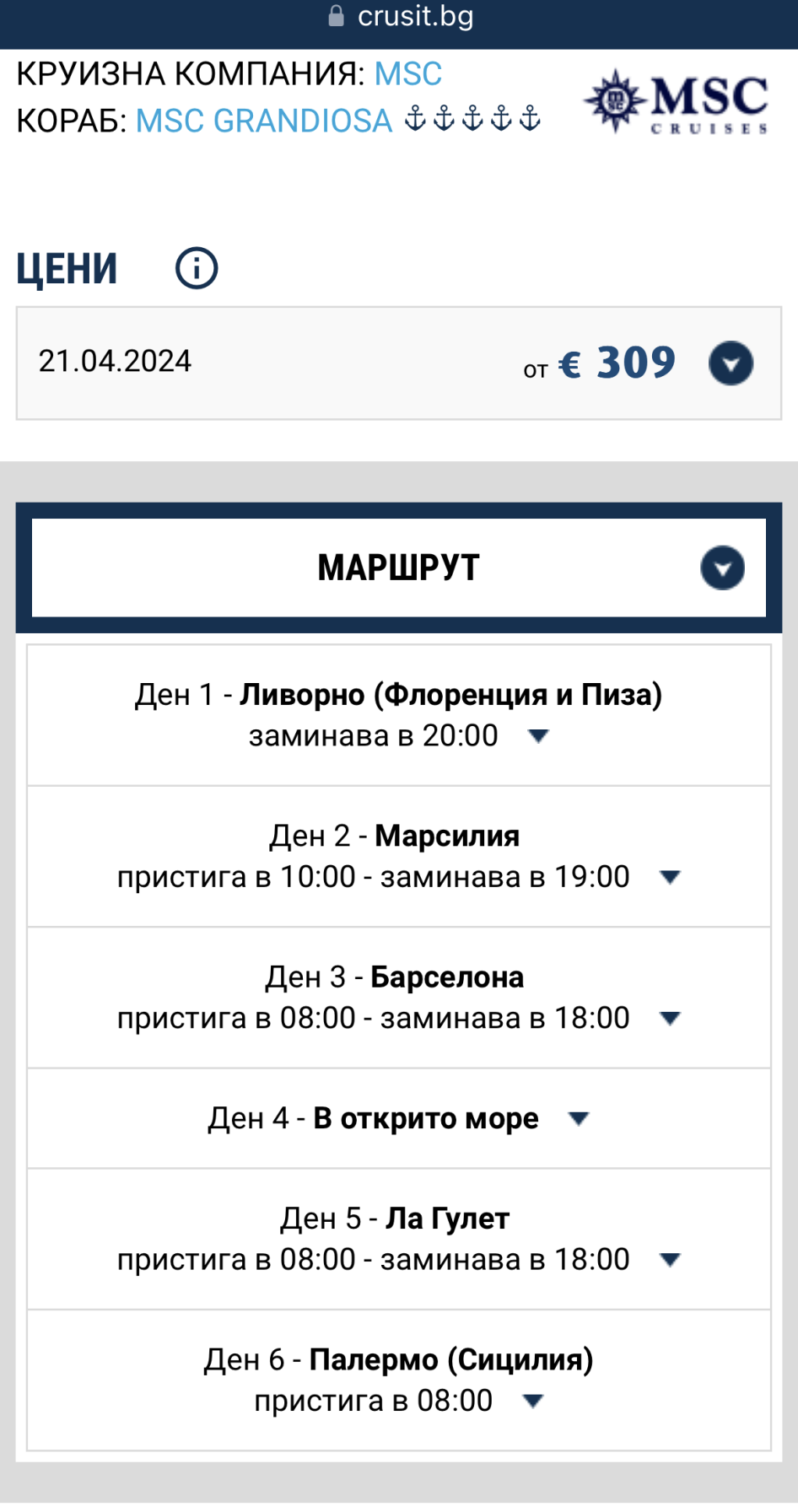Open the MSC cruise company link
Image resolution: width=798 pixels, height=1512 pixels.
[407, 74]
